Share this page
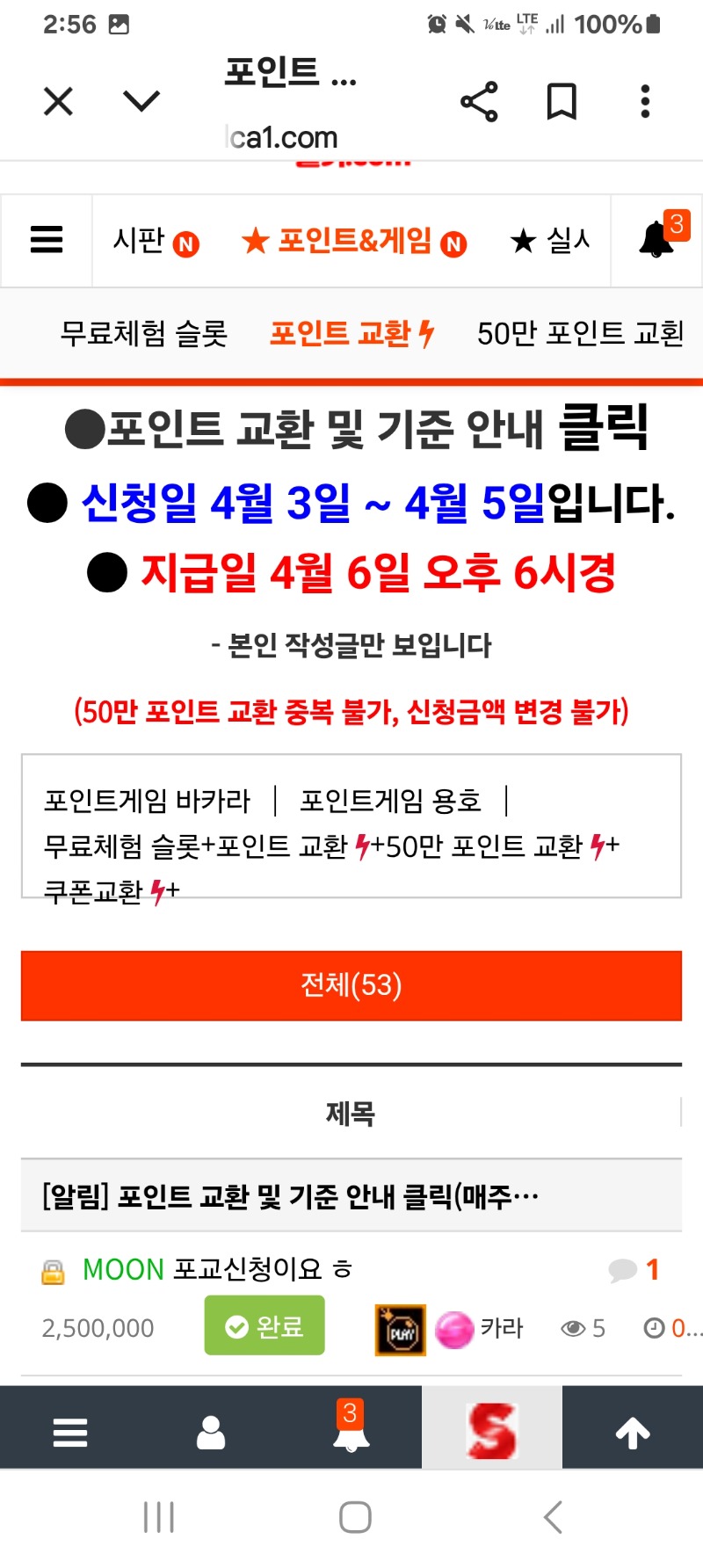The height and width of the screenshot is (1568, 703). point(479,102)
